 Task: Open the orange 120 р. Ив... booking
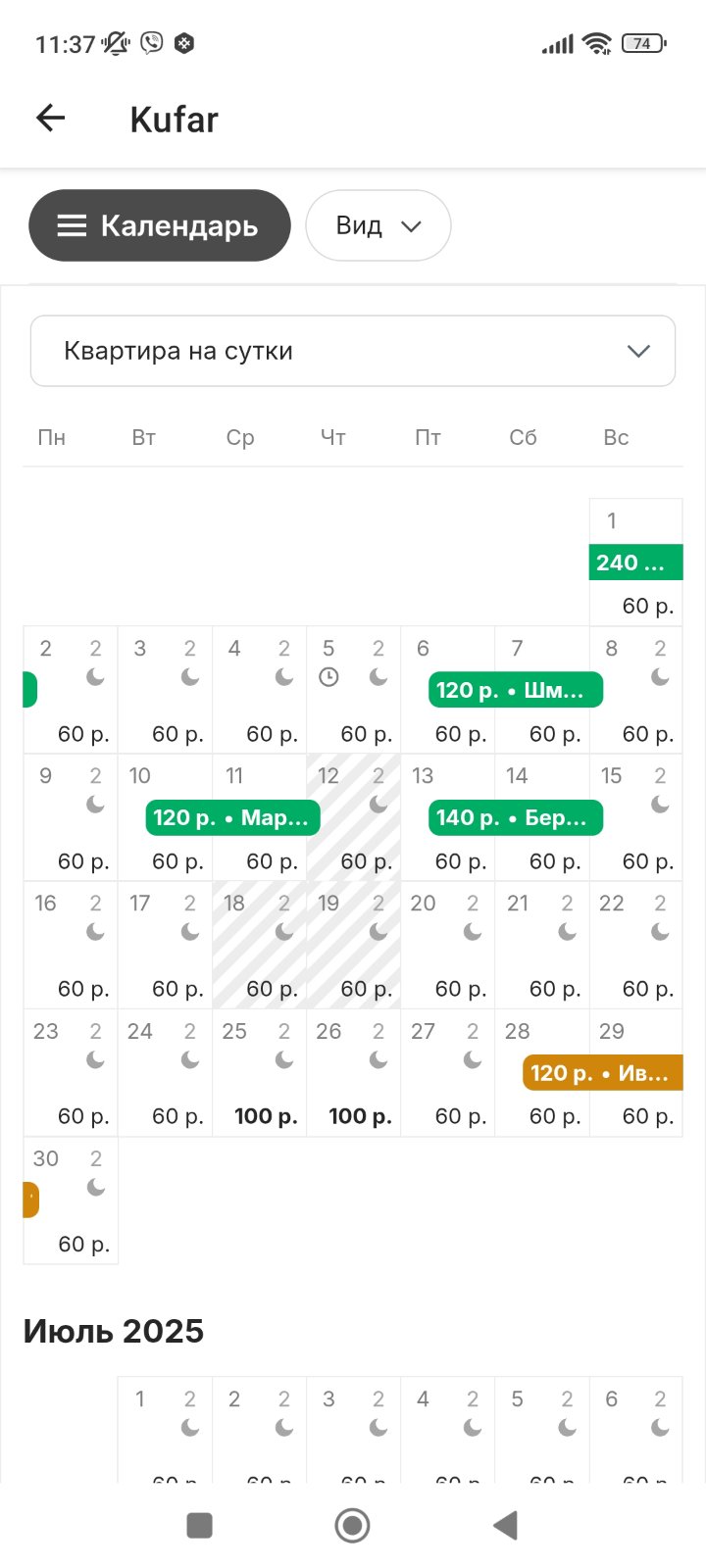tap(601, 1073)
